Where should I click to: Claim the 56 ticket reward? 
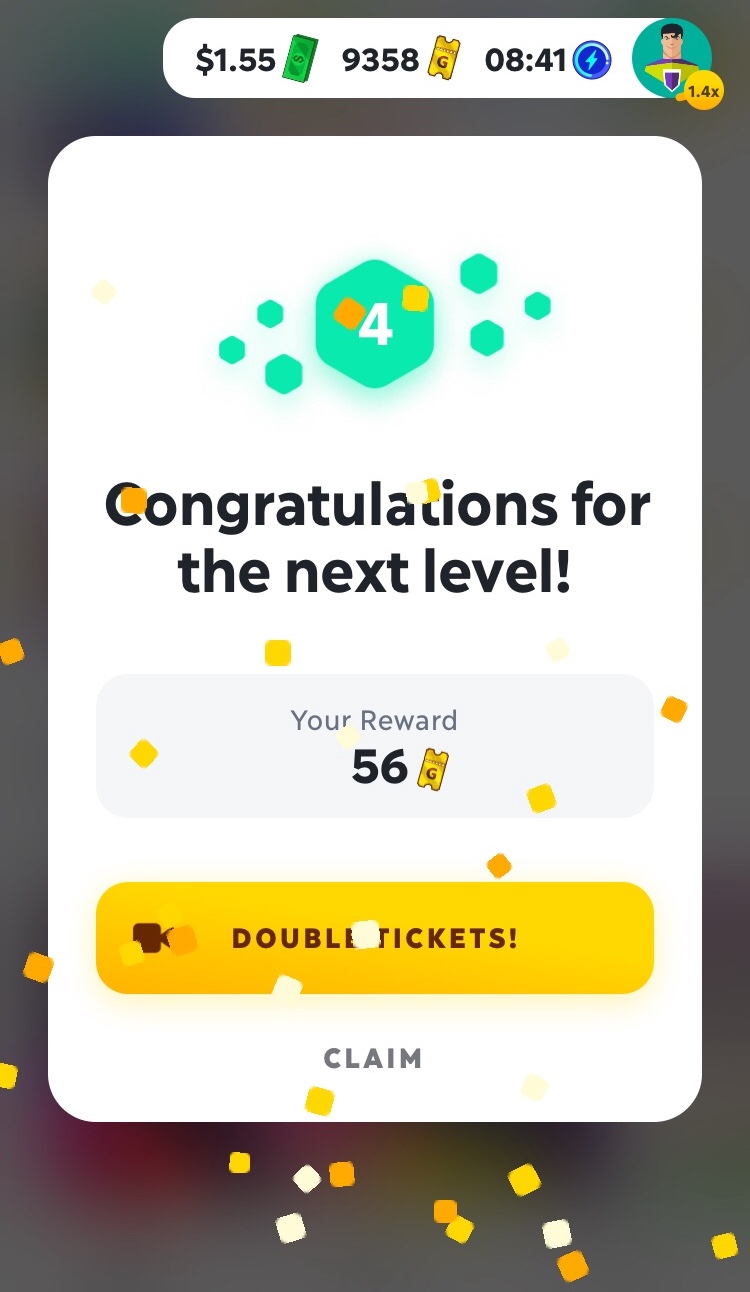point(373,1058)
